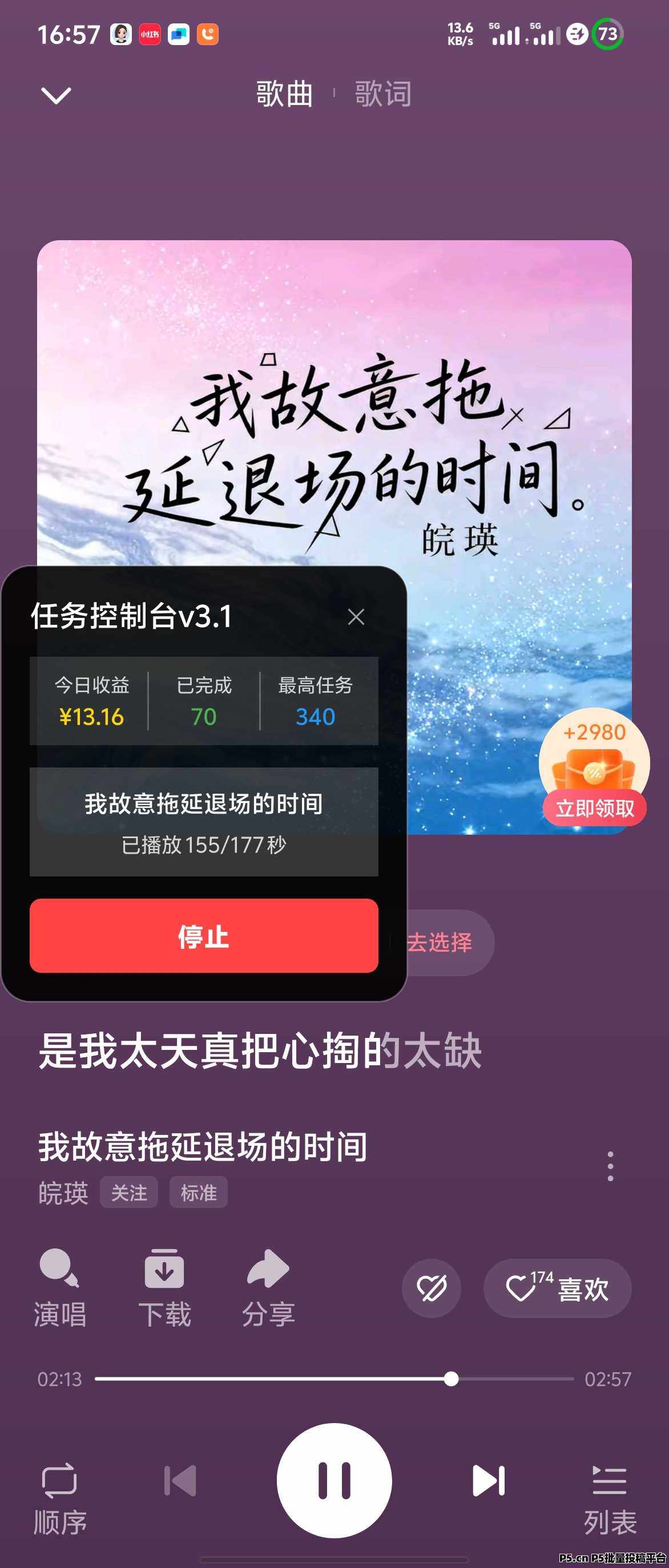The width and height of the screenshot is (669, 1568).
Task: Tap the red 停止 button
Action: (x=204, y=936)
